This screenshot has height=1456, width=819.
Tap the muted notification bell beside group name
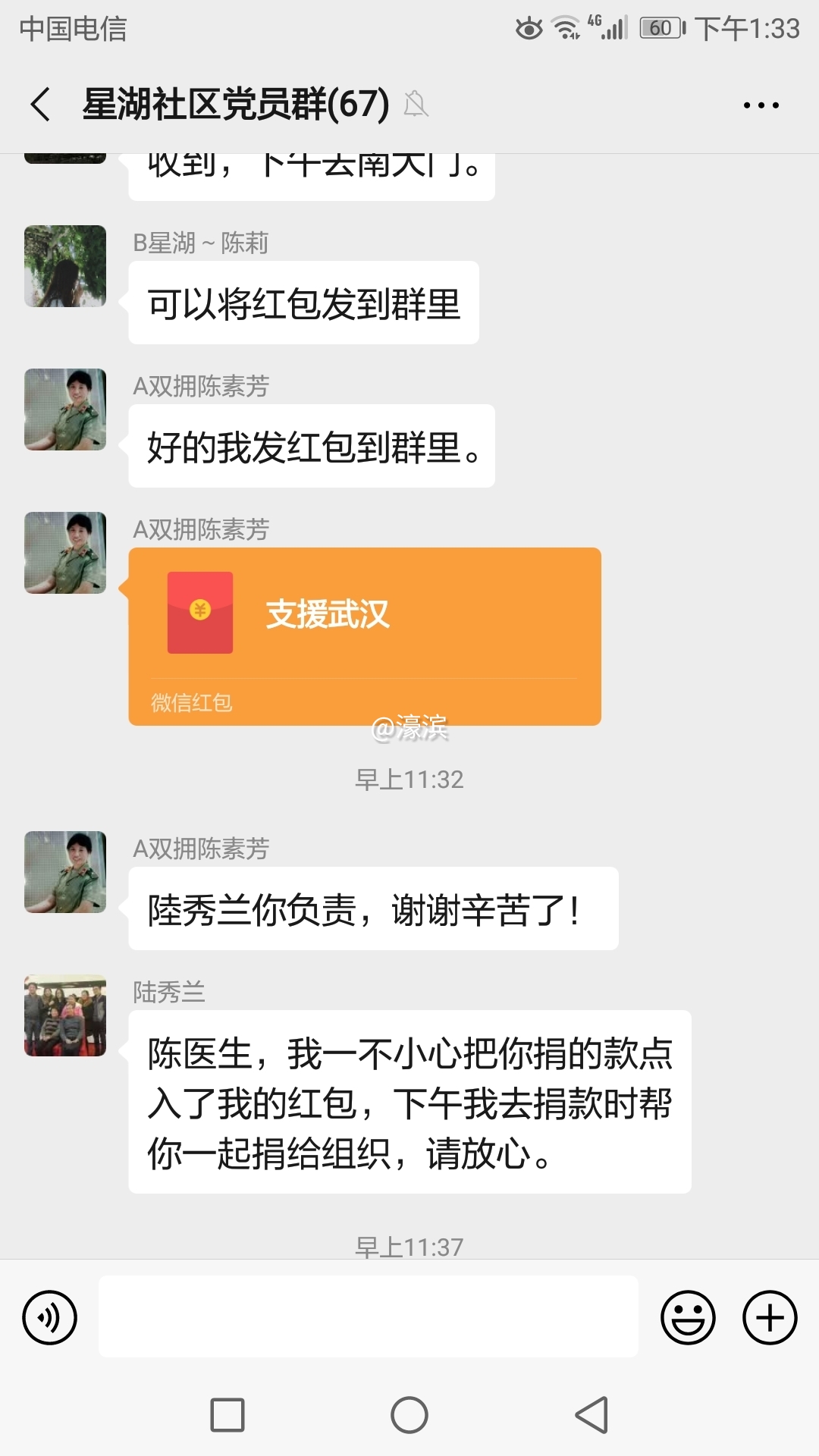416,102
